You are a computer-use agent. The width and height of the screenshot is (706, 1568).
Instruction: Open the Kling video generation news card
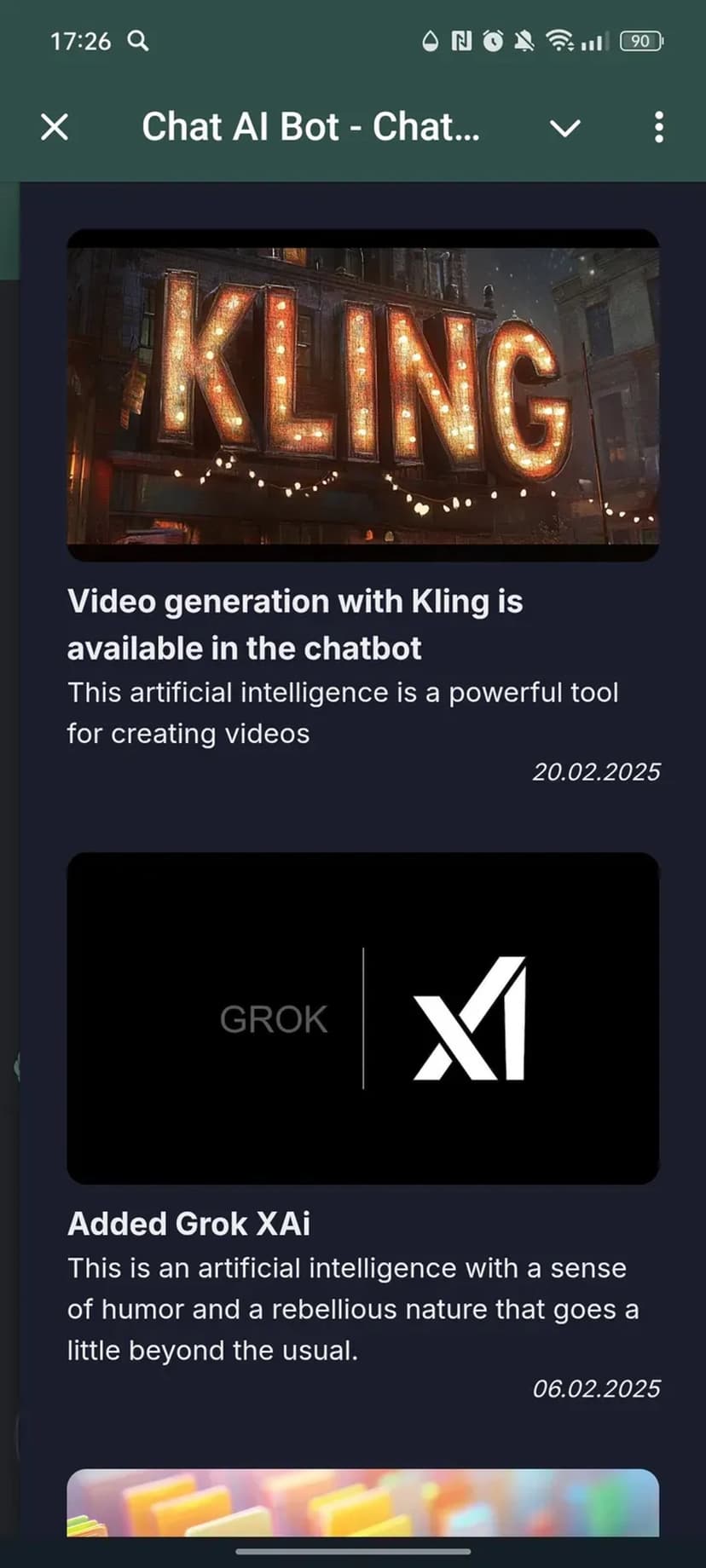(x=363, y=395)
